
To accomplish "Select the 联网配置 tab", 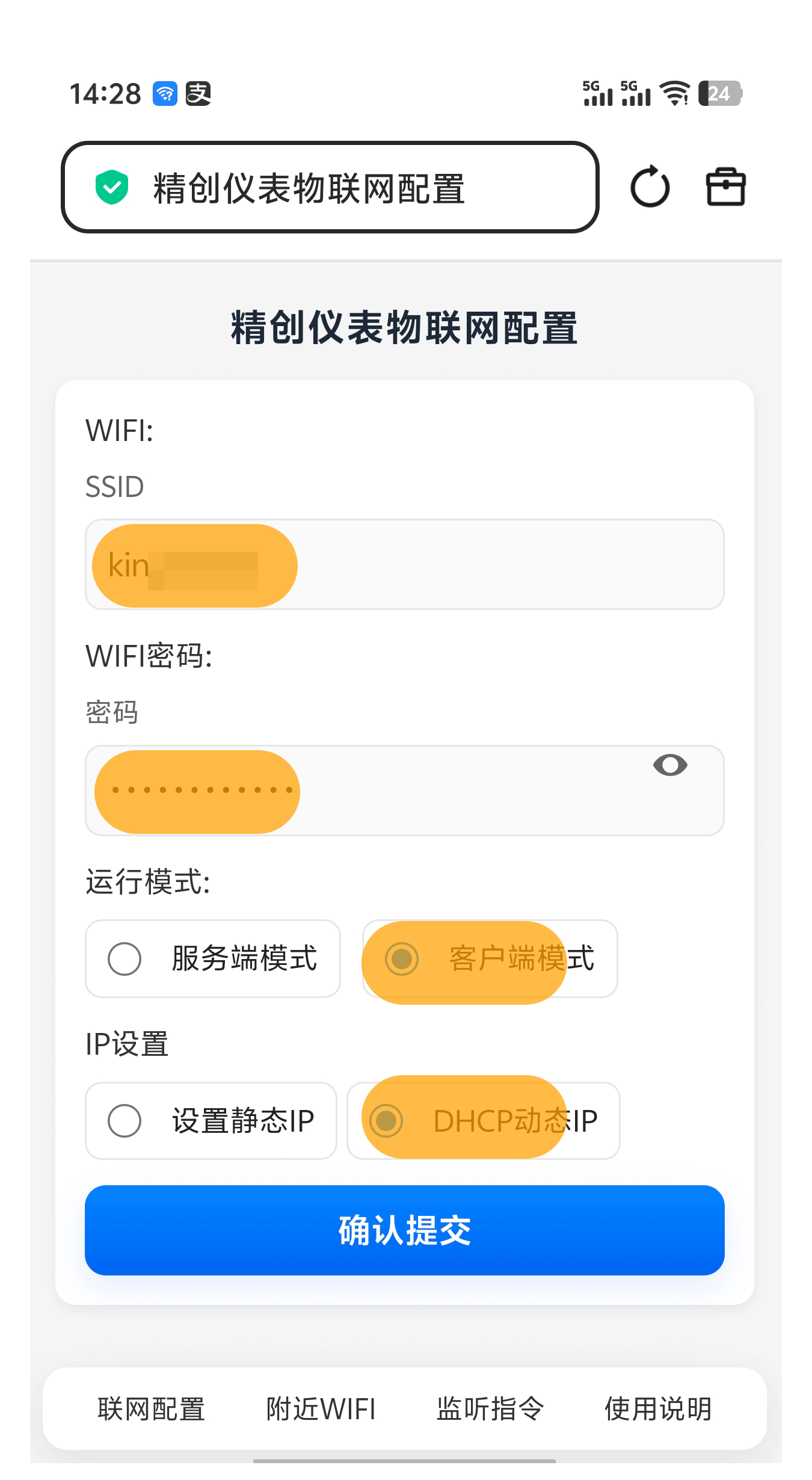I will click(150, 1408).
